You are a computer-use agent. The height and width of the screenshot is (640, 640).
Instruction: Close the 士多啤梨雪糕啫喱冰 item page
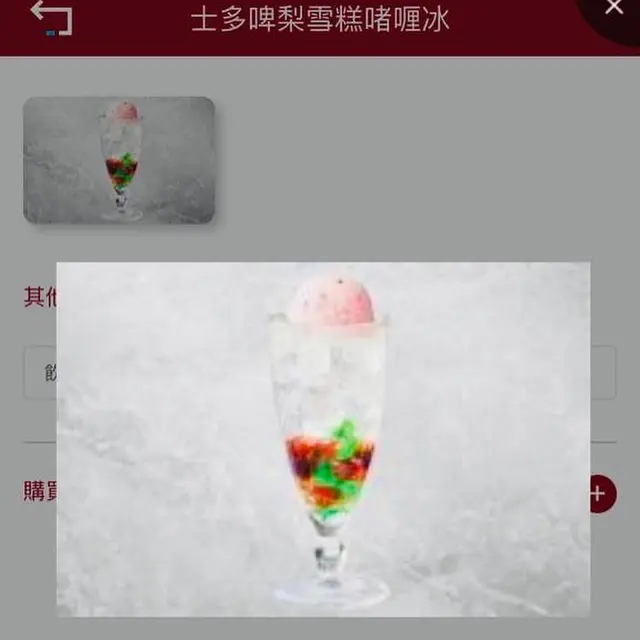[614, 9]
